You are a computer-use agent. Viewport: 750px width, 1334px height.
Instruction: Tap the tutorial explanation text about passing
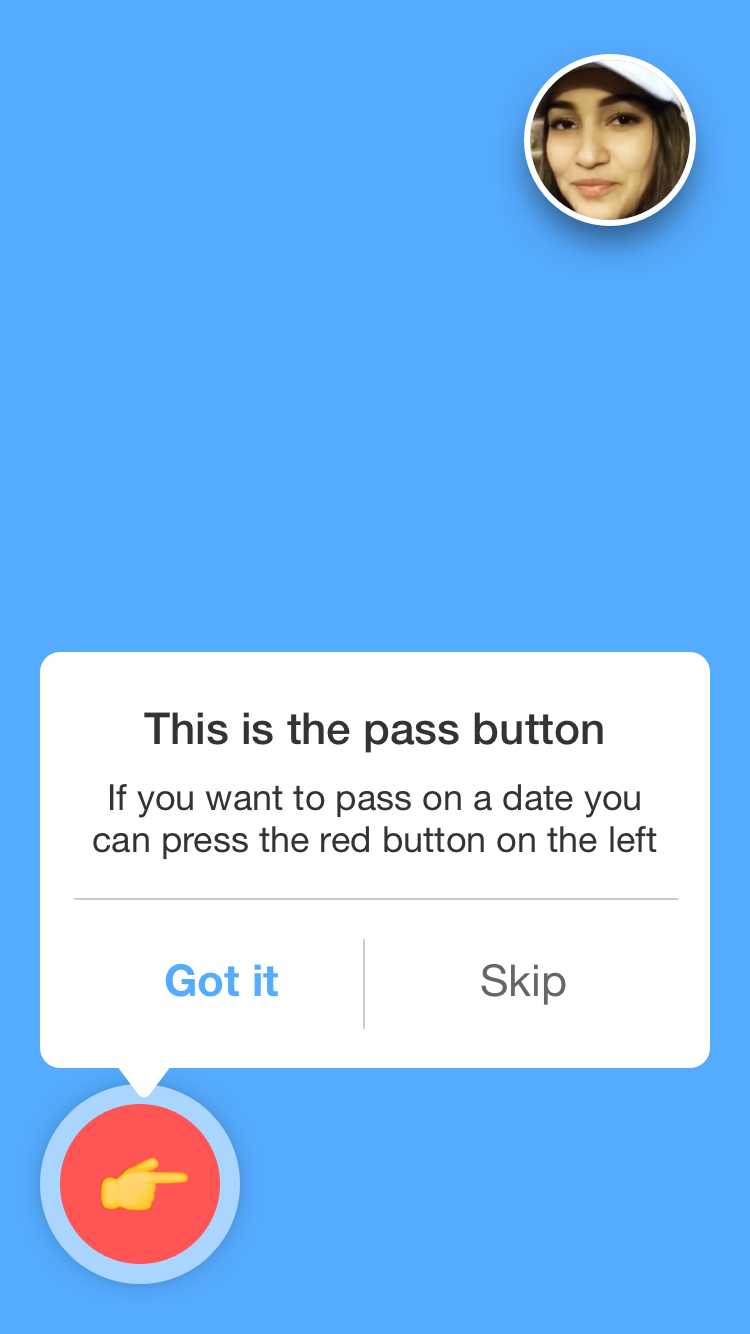pyautogui.click(x=374, y=819)
